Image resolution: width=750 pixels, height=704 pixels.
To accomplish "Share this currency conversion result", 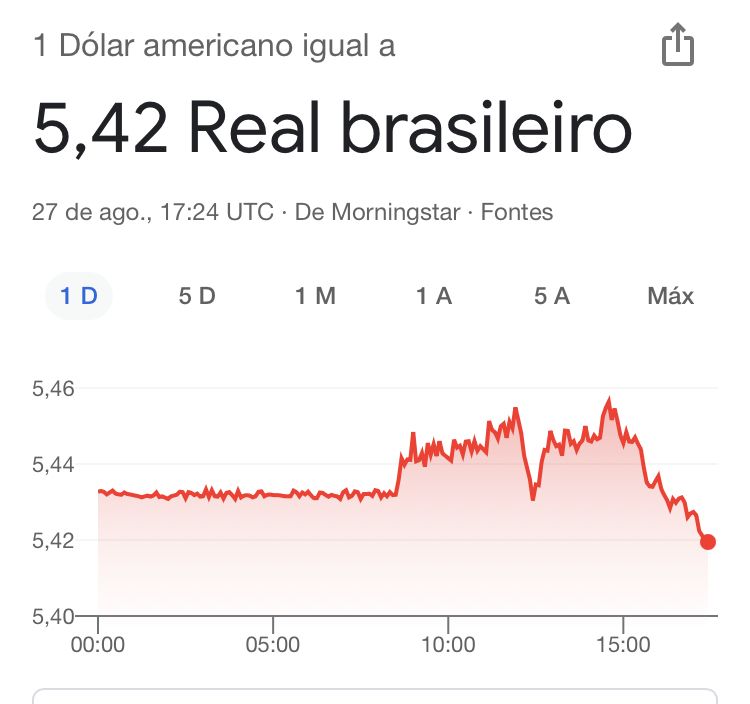I will pos(677,44).
